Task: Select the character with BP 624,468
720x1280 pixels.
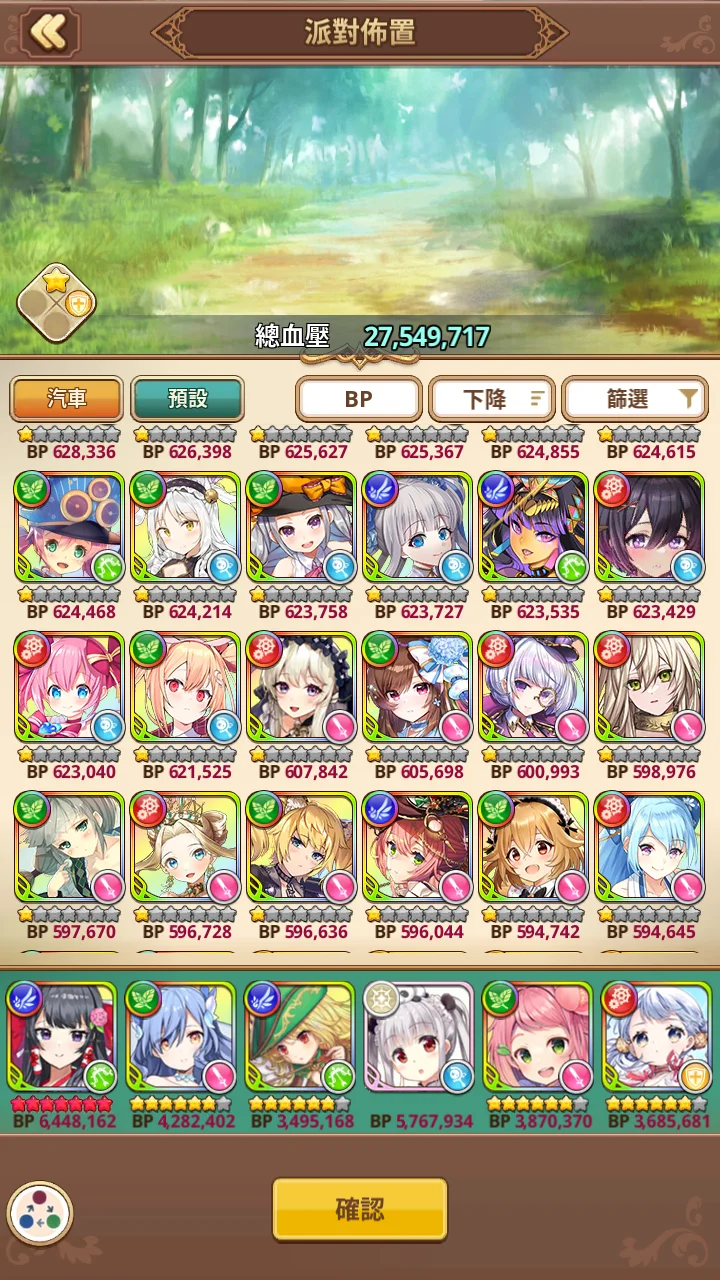Action: click(69, 528)
